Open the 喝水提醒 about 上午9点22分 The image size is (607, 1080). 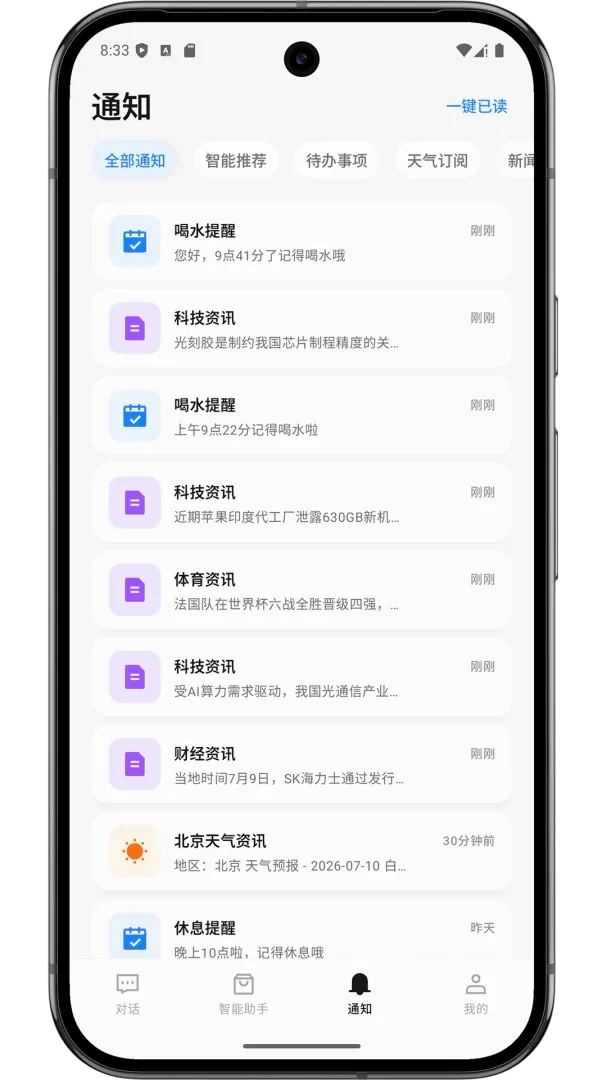pos(302,415)
